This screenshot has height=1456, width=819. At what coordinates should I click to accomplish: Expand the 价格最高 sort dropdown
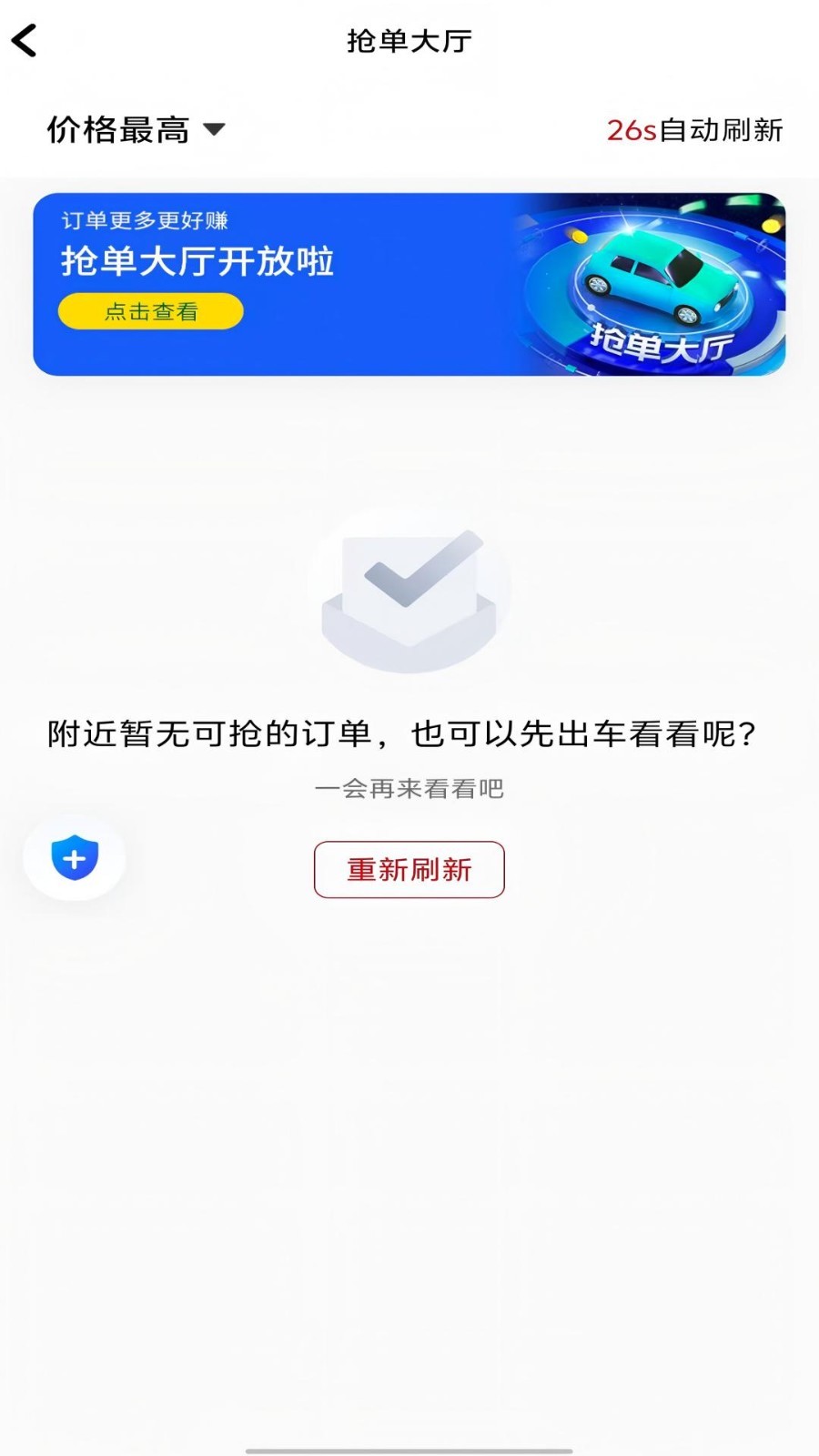click(136, 130)
